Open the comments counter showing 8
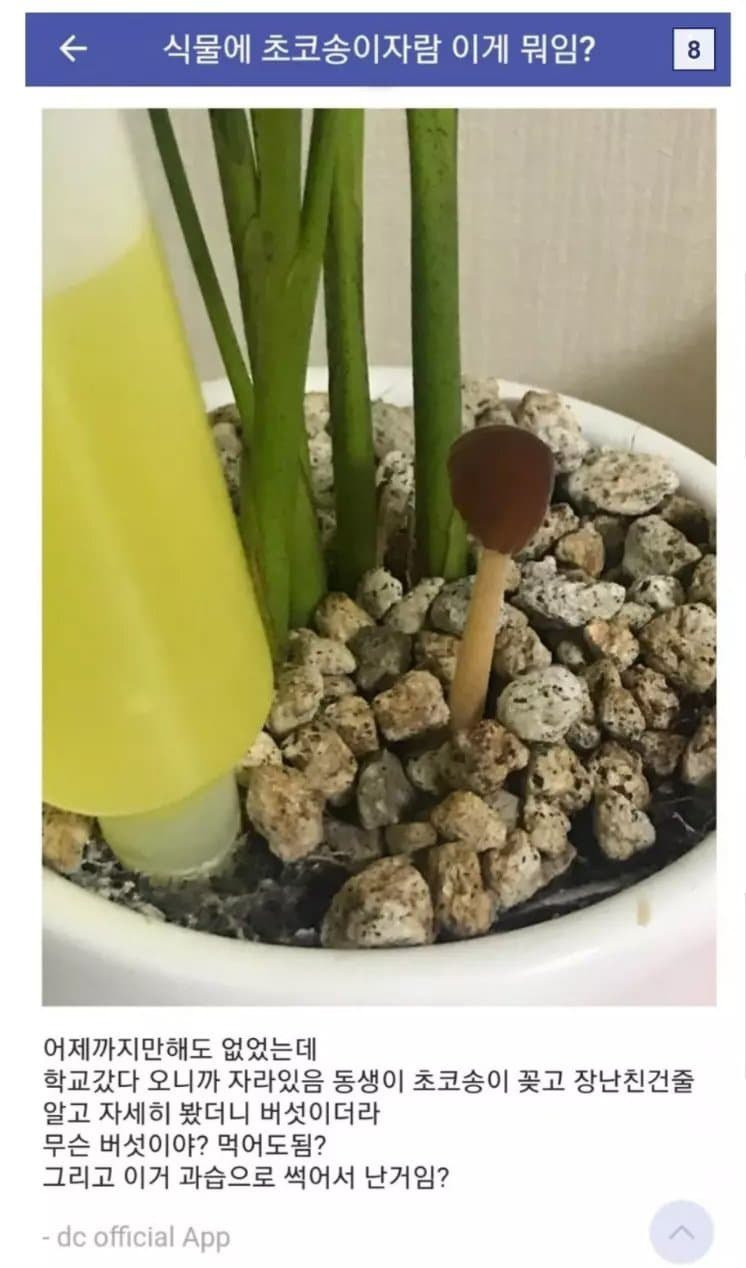Image resolution: width=746 pixels, height=1268 pixels. pyautogui.click(x=693, y=49)
